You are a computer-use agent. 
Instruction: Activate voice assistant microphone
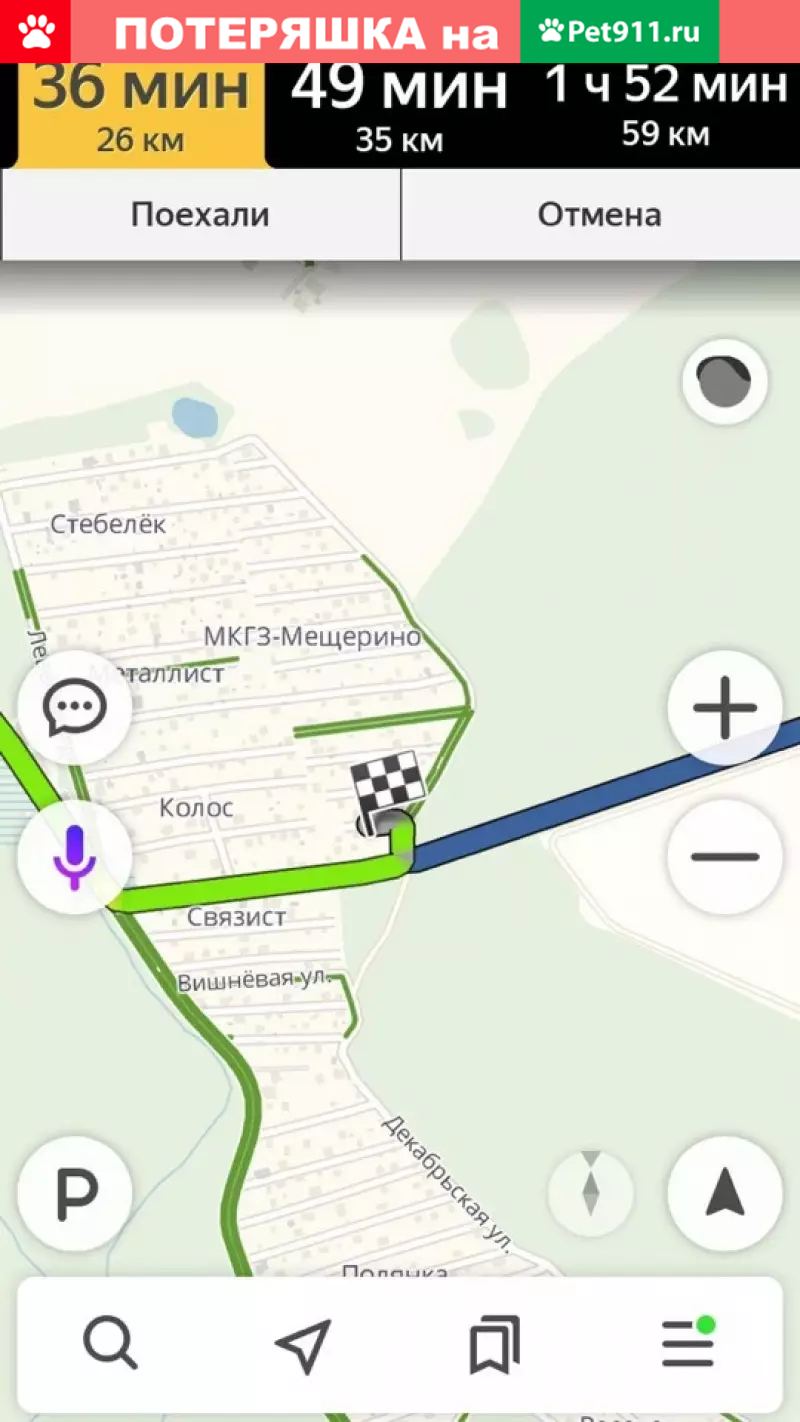tap(75, 857)
